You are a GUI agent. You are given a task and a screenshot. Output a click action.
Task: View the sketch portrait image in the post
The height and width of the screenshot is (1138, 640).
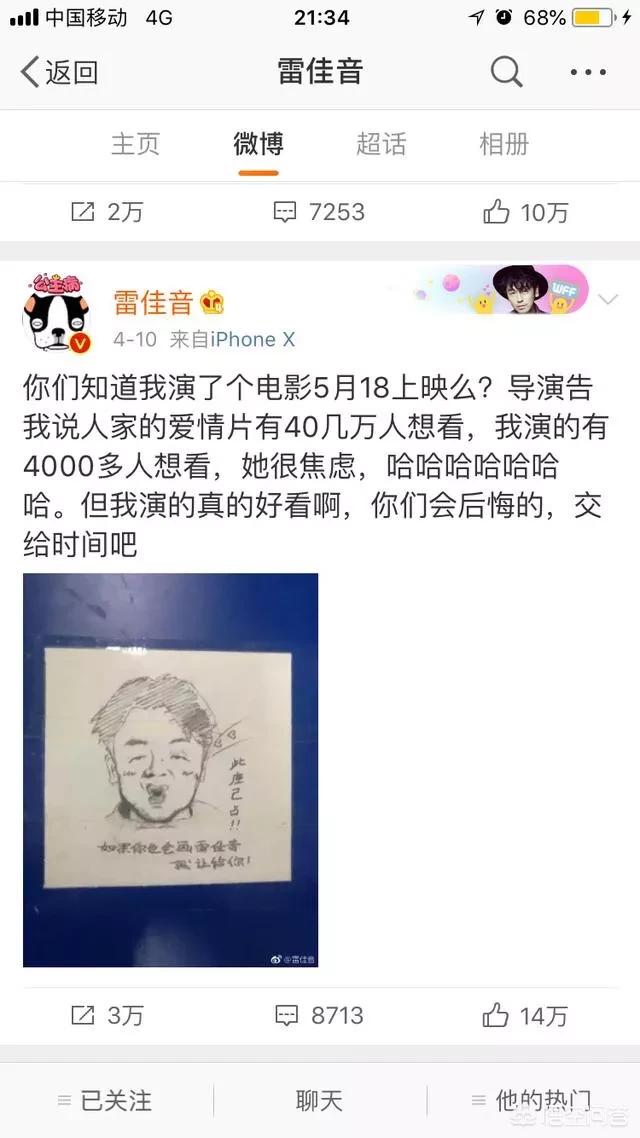[170, 769]
